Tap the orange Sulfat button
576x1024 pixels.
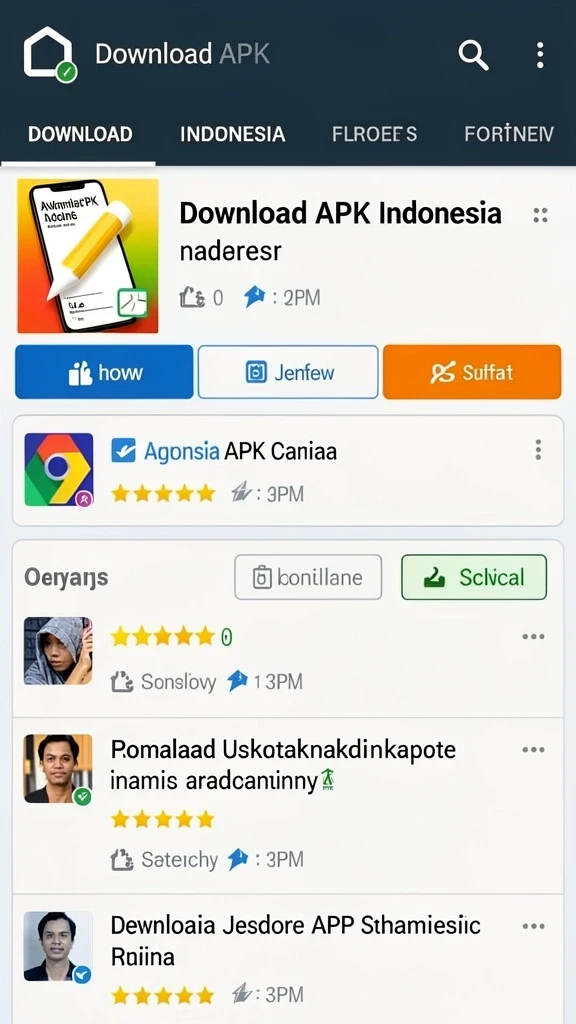(472, 372)
